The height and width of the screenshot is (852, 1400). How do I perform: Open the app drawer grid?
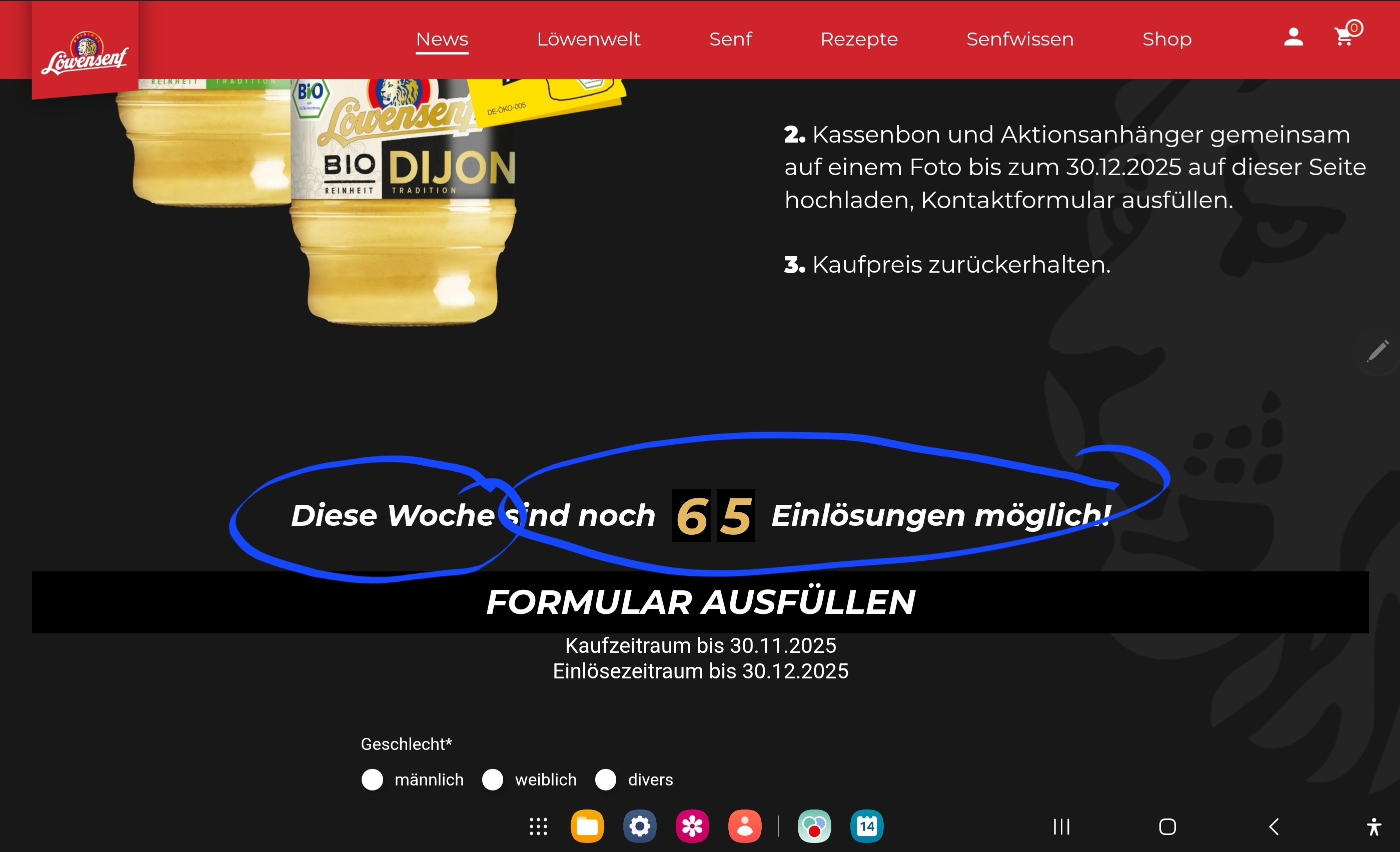coord(538,826)
